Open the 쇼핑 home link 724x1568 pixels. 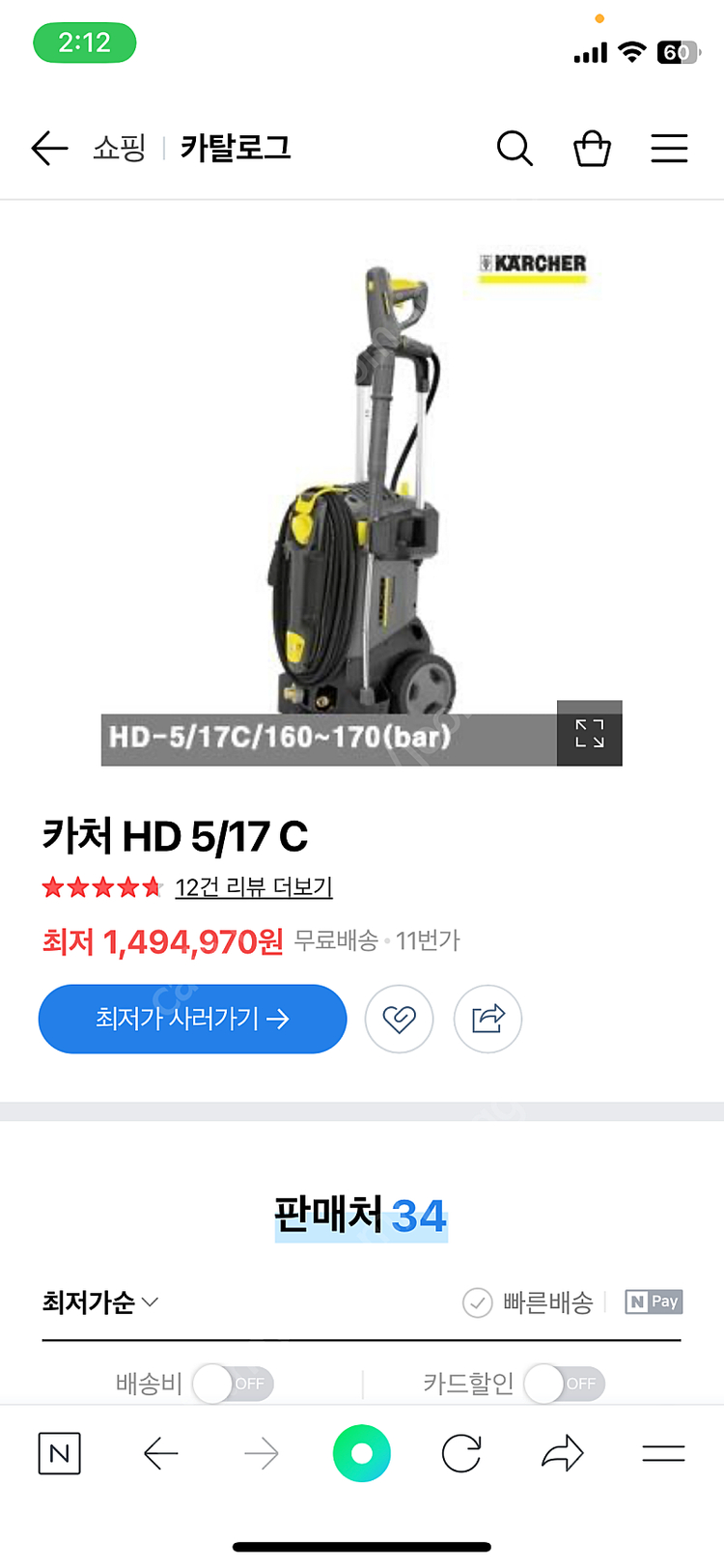point(120,149)
